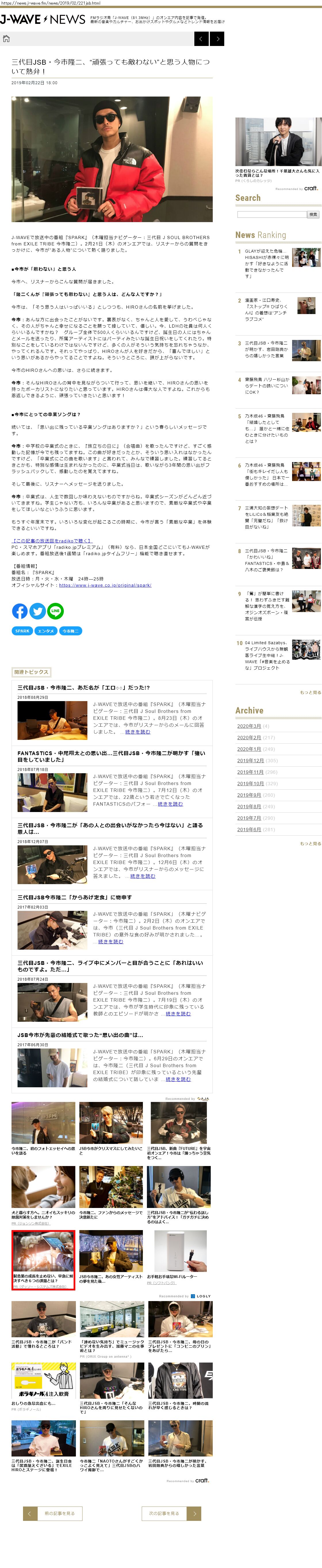This screenshot has width=322, height=1568.
Task: Open the SPARK tag
Action: click(x=22, y=631)
